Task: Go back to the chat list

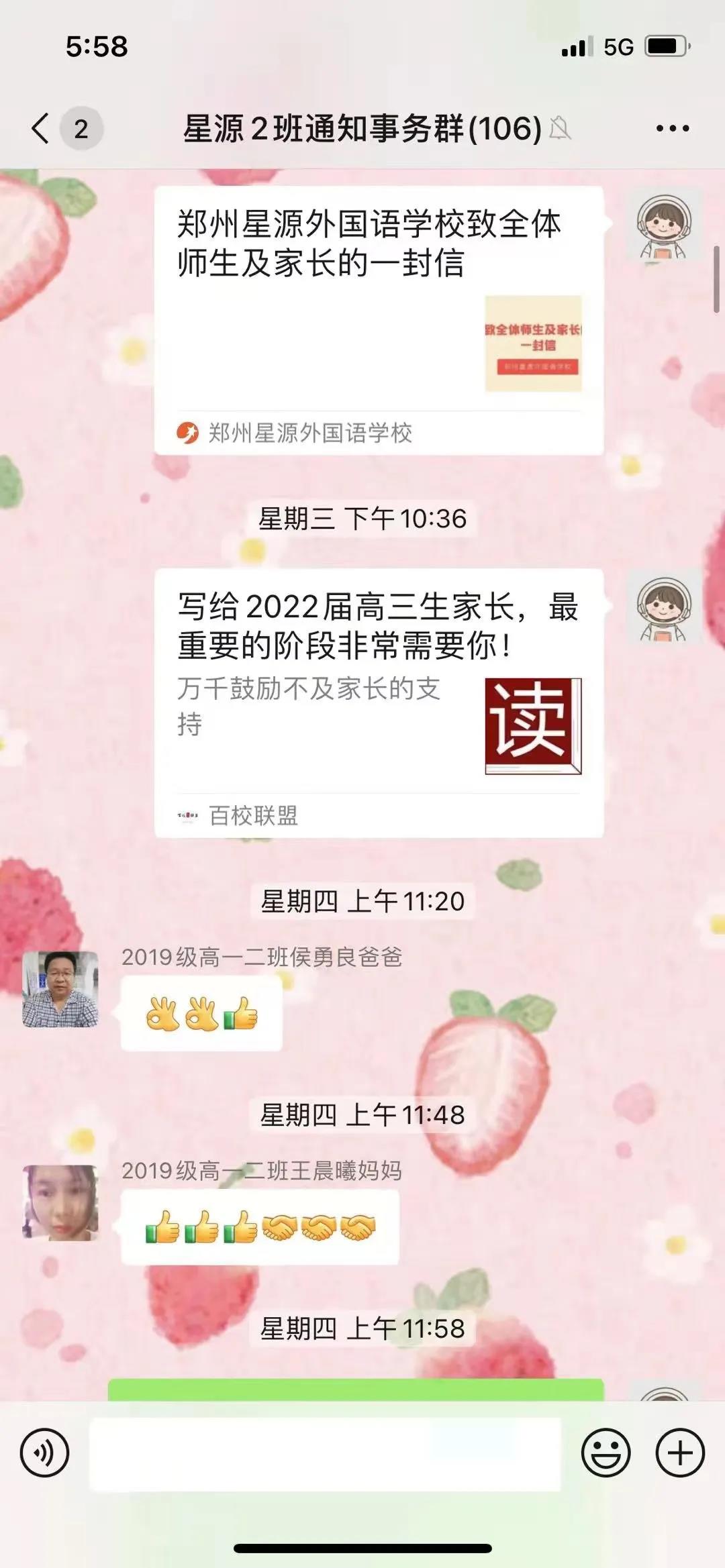Action: (42, 128)
